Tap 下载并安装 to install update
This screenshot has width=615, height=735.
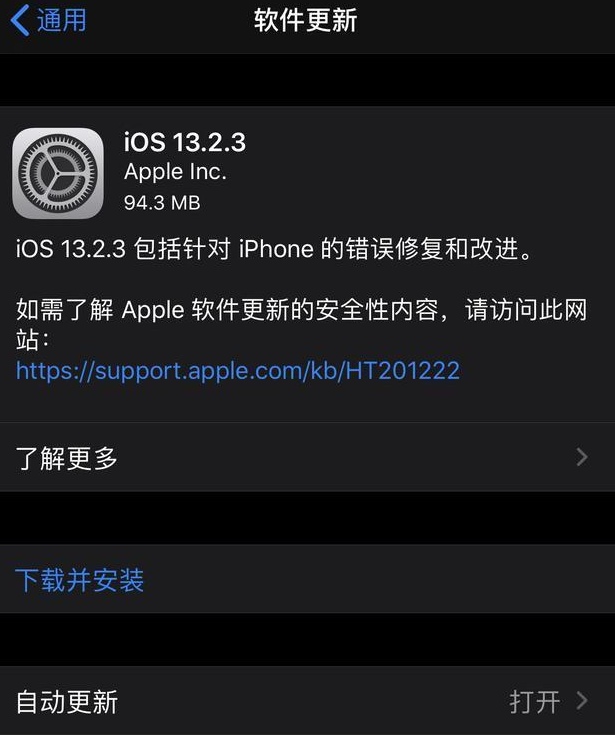pos(80,580)
